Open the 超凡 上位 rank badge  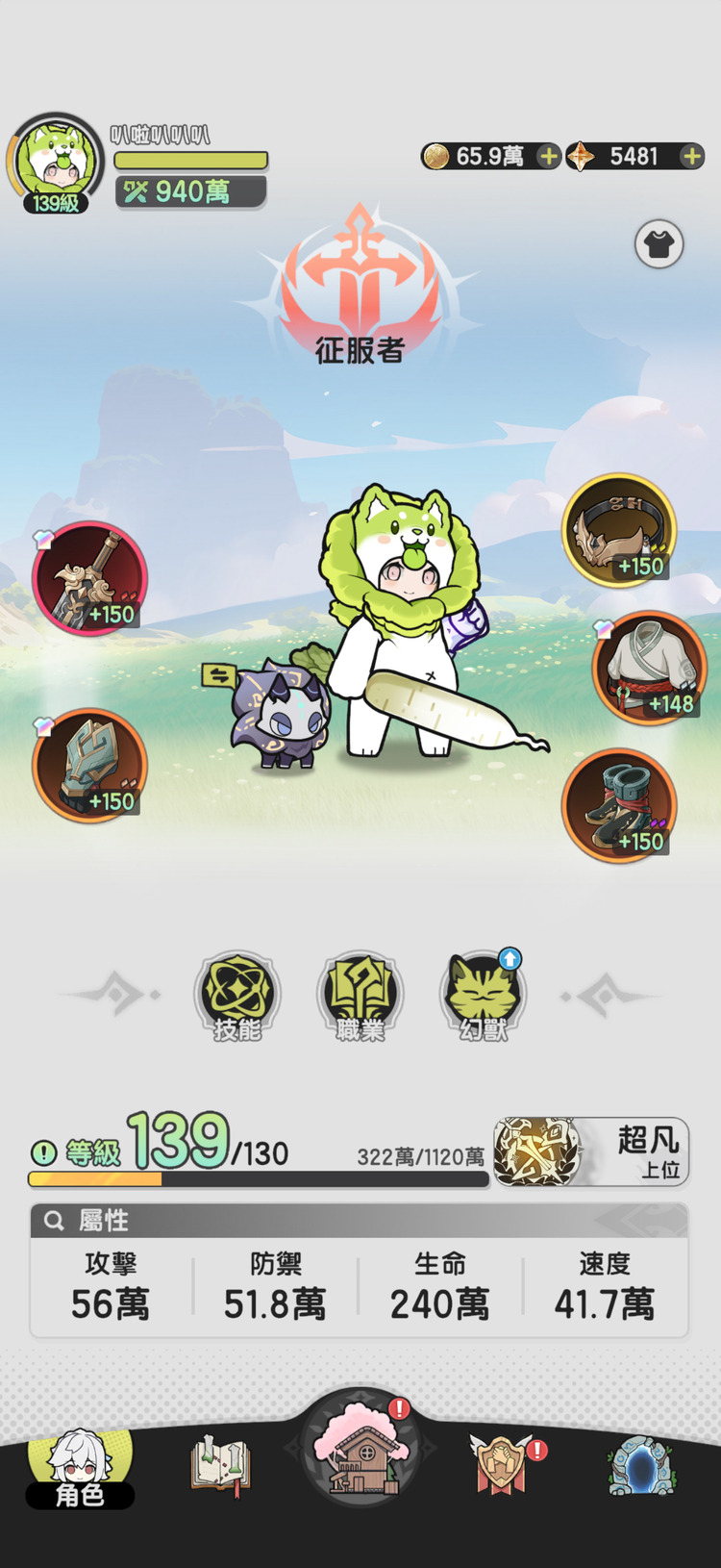[591, 1151]
